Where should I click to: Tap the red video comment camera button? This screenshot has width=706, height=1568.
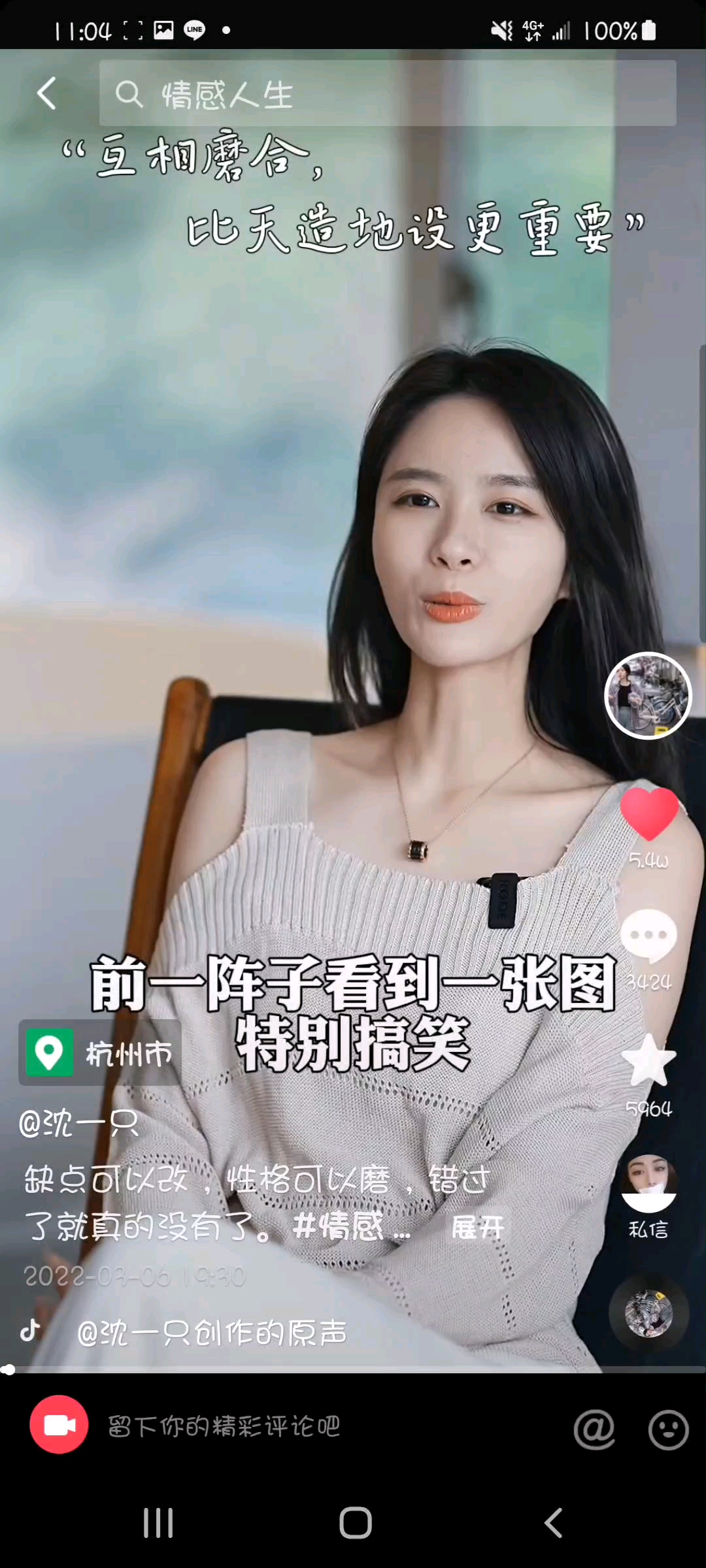[x=59, y=1426]
